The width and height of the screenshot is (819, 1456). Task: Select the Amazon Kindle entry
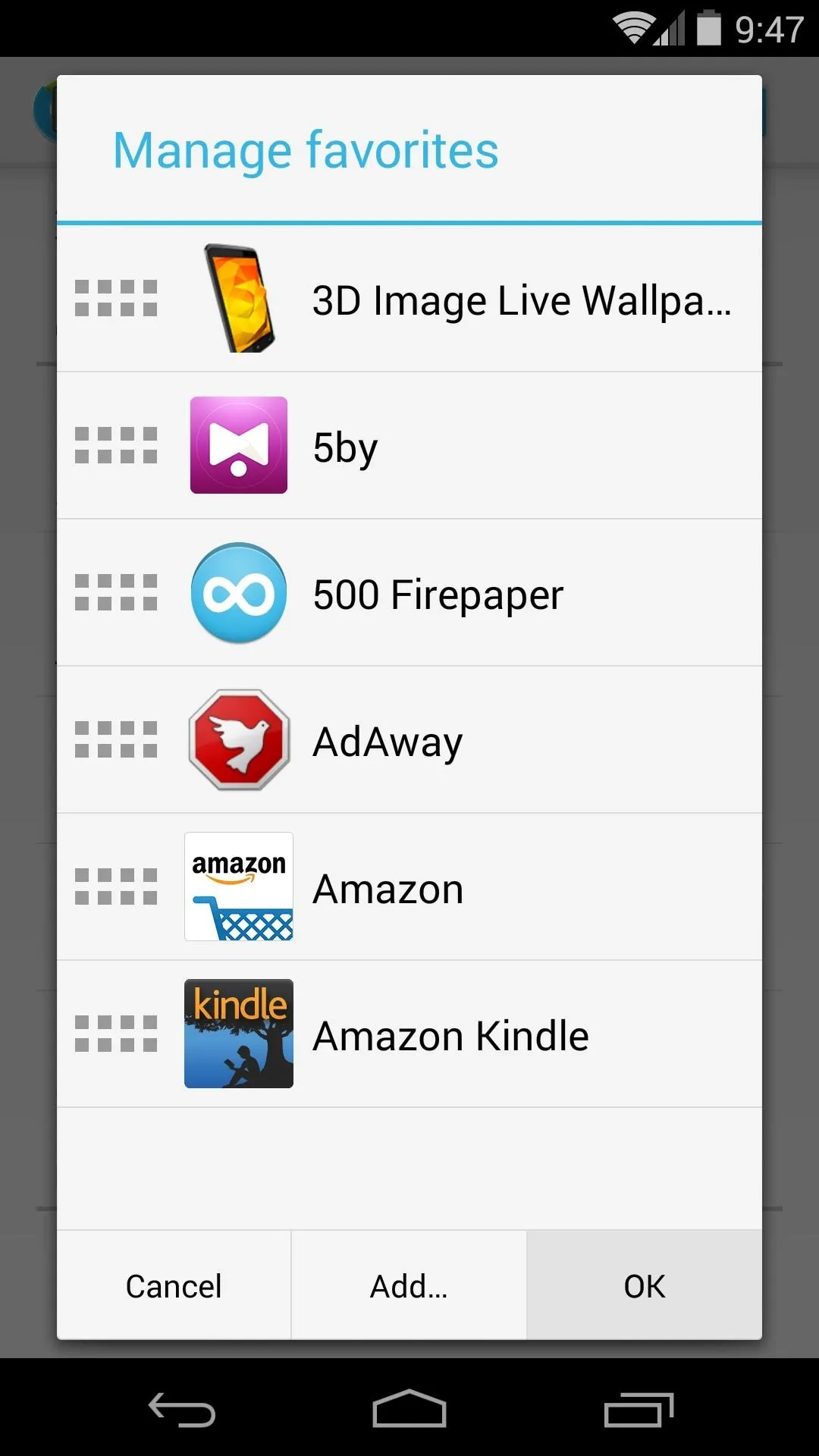click(409, 1034)
